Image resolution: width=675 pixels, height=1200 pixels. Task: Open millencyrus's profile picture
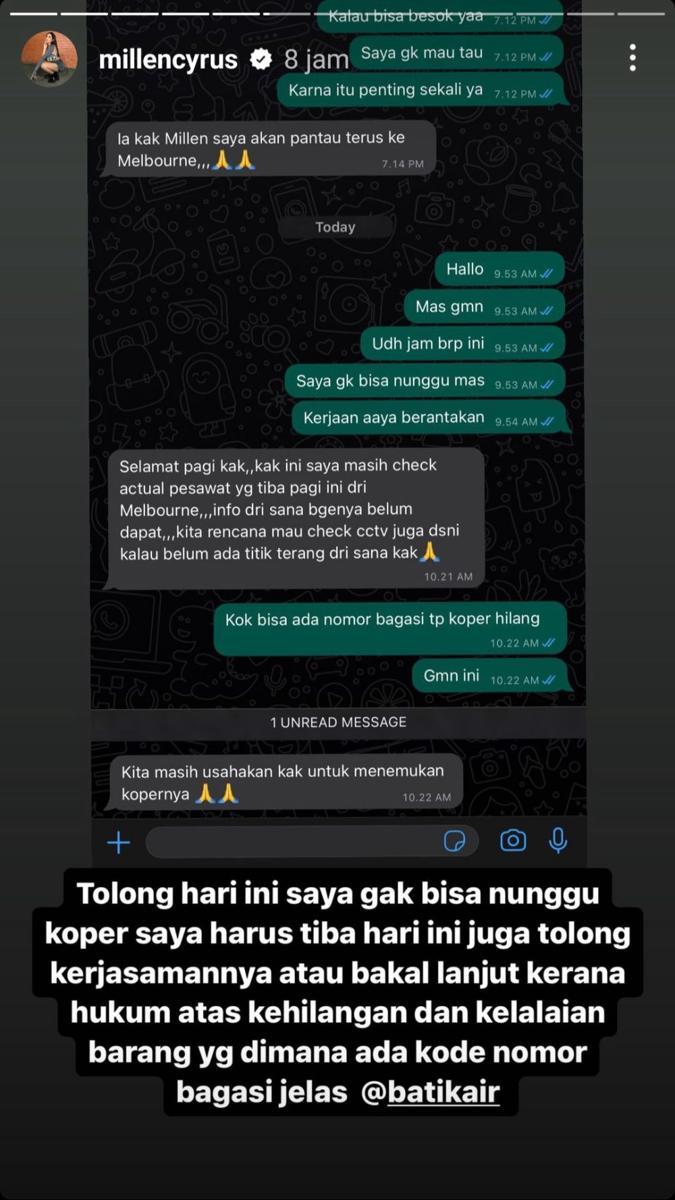point(49,58)
